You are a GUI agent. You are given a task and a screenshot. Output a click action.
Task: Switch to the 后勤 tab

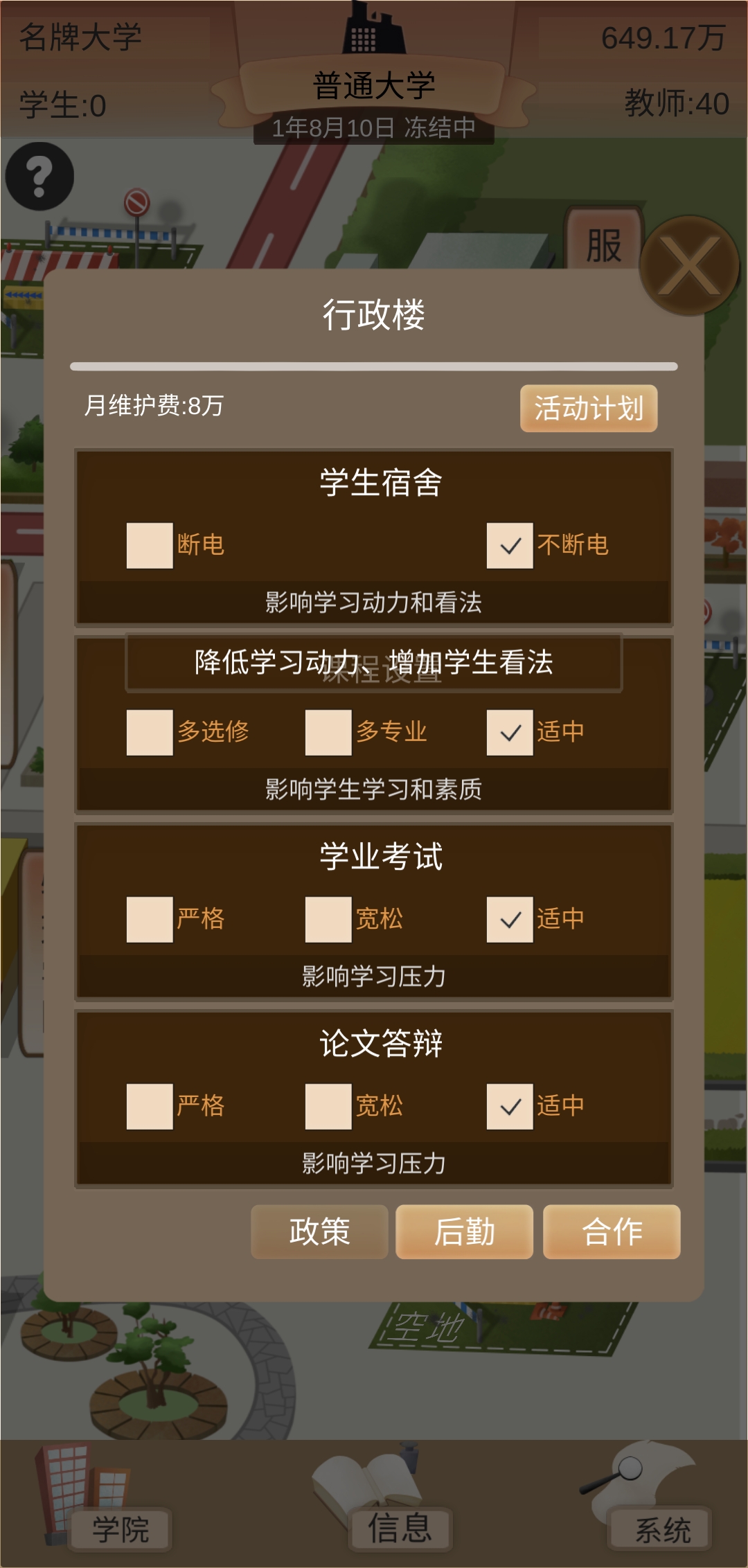point(464,1232)
